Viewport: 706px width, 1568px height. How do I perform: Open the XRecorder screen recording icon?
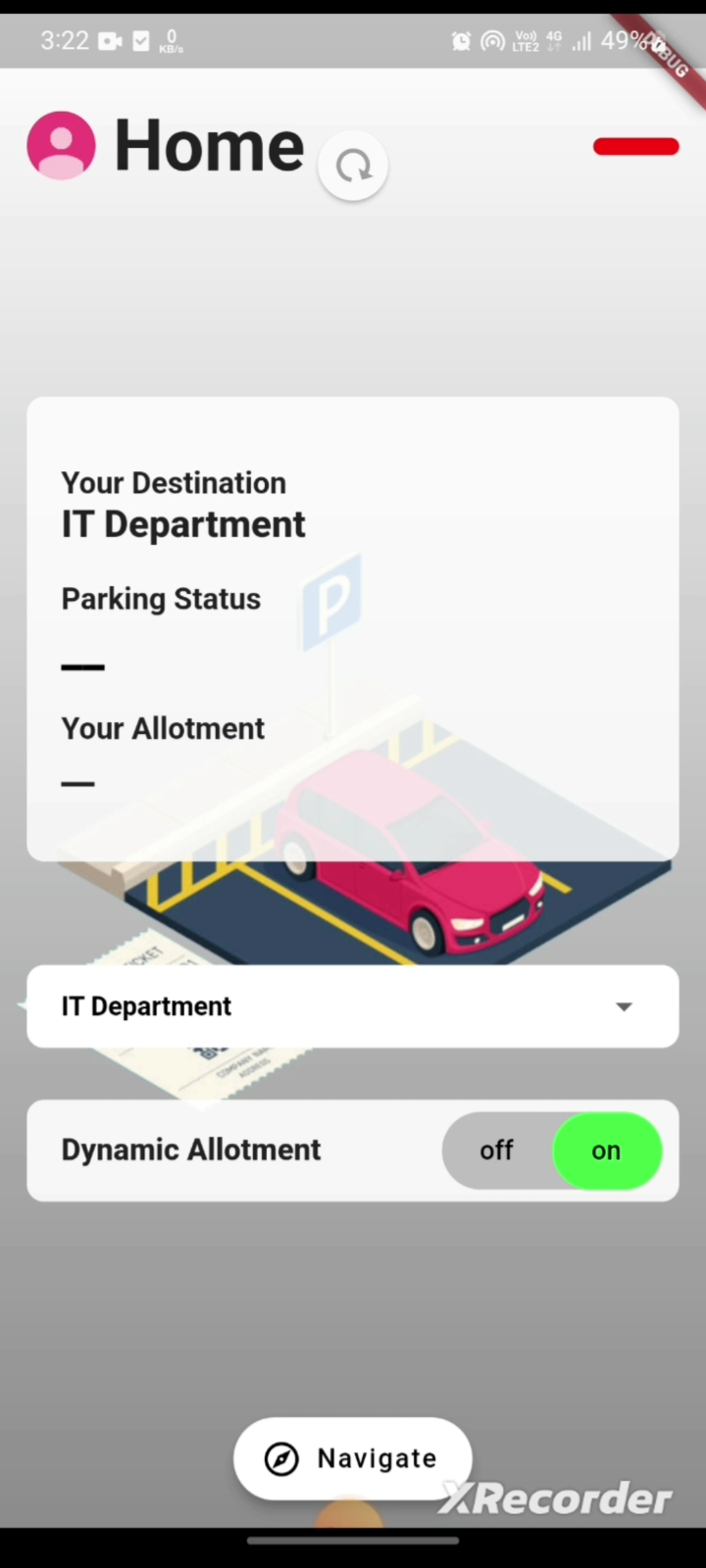[554, 1497]
